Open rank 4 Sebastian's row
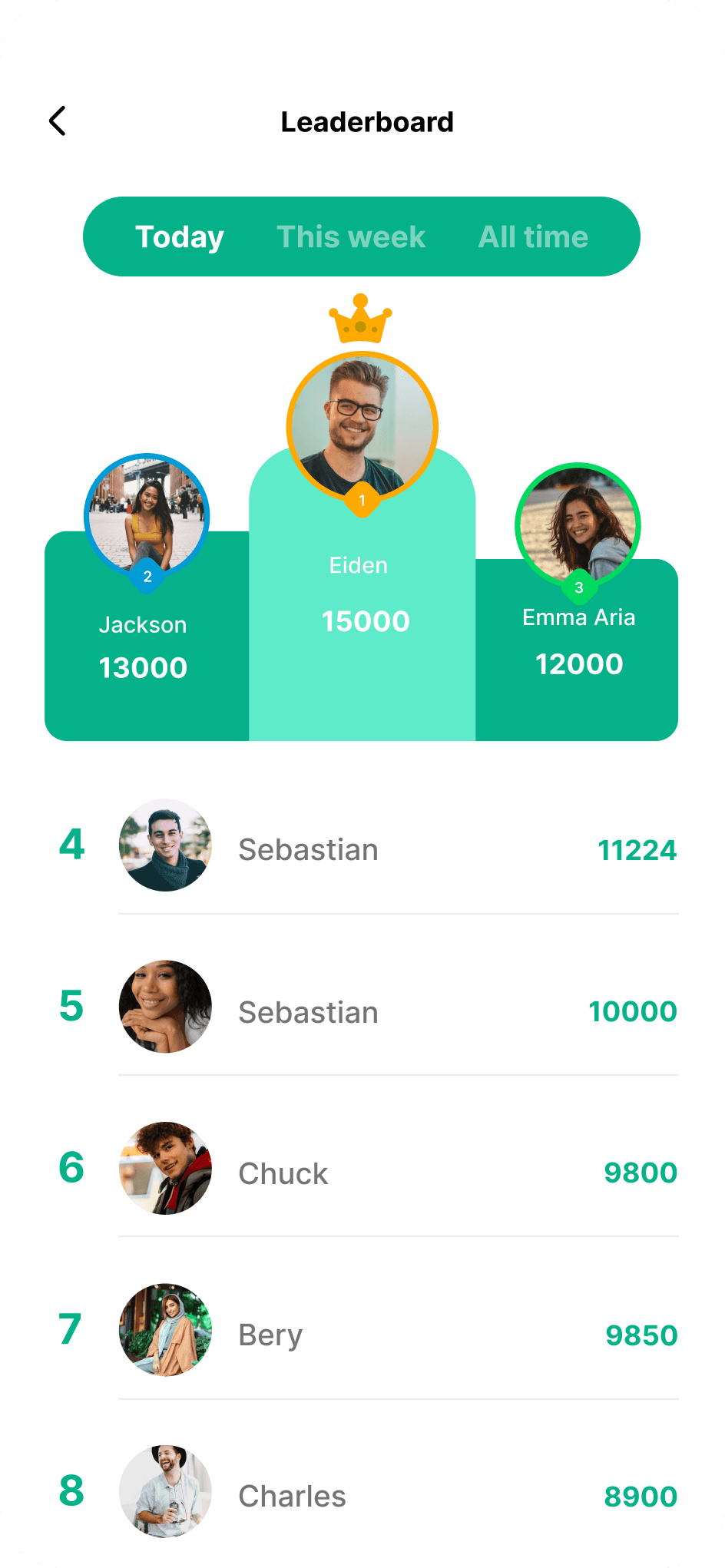 pos(398,848)
